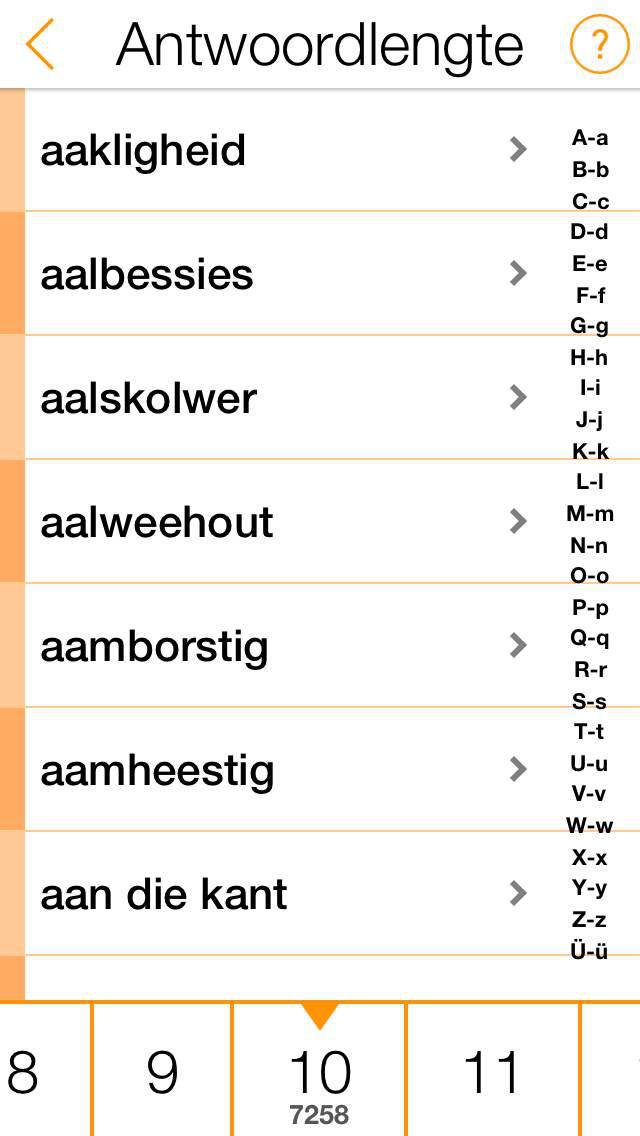Jump to the D-d index section

point(590,232)
